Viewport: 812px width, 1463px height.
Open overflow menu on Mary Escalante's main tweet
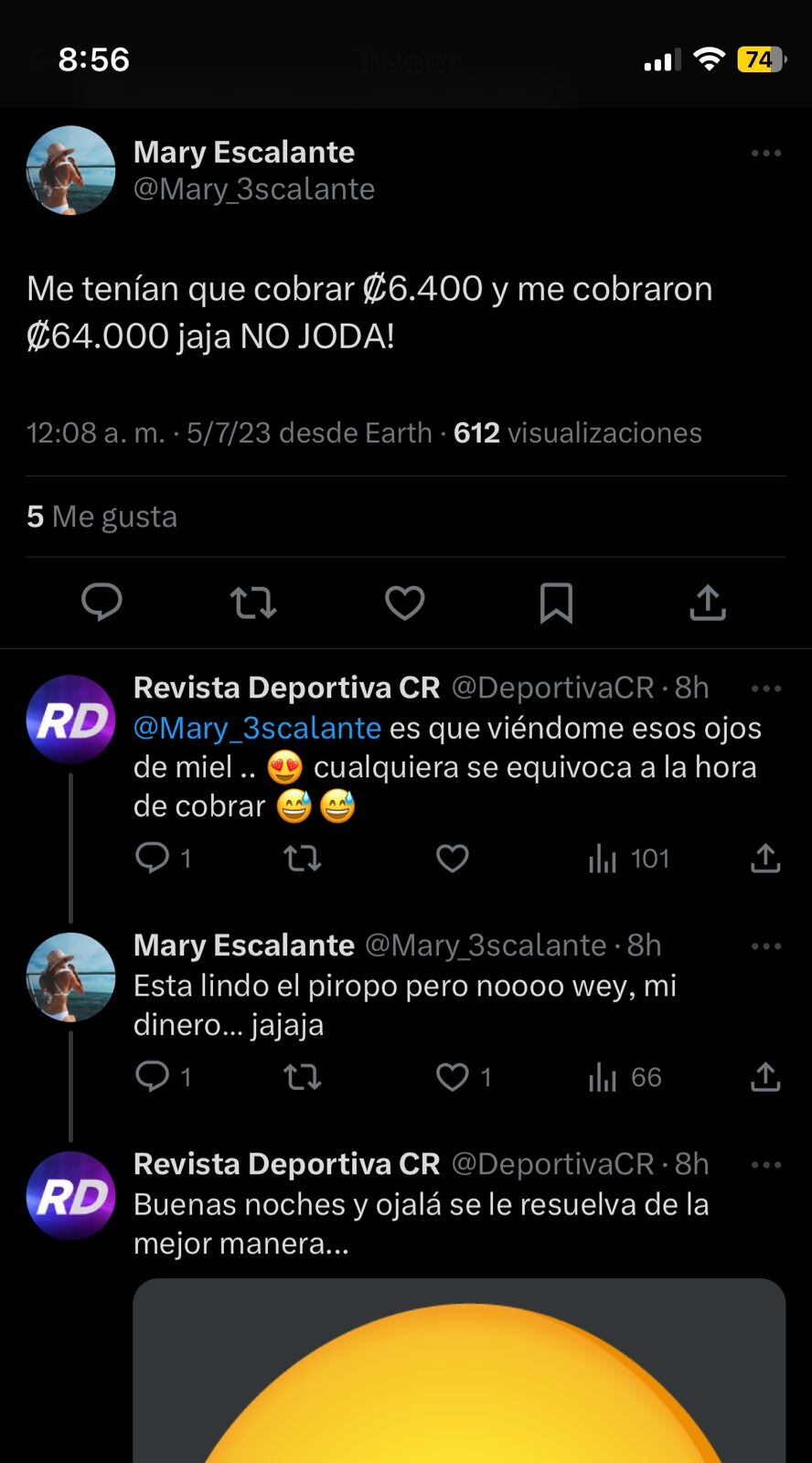(765, 153)
